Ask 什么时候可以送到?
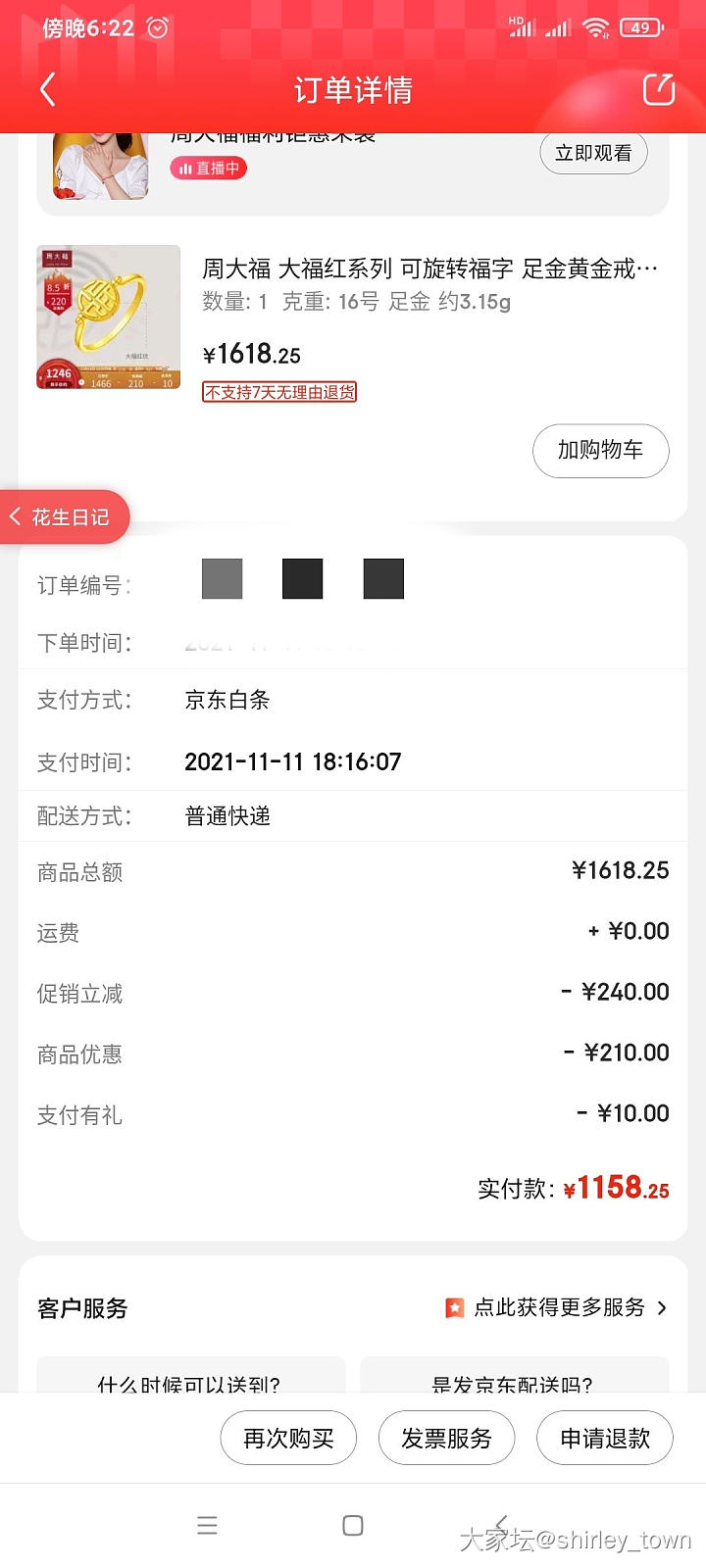The height and width of the screenshot is (1568, 706). click(190, 1381)
